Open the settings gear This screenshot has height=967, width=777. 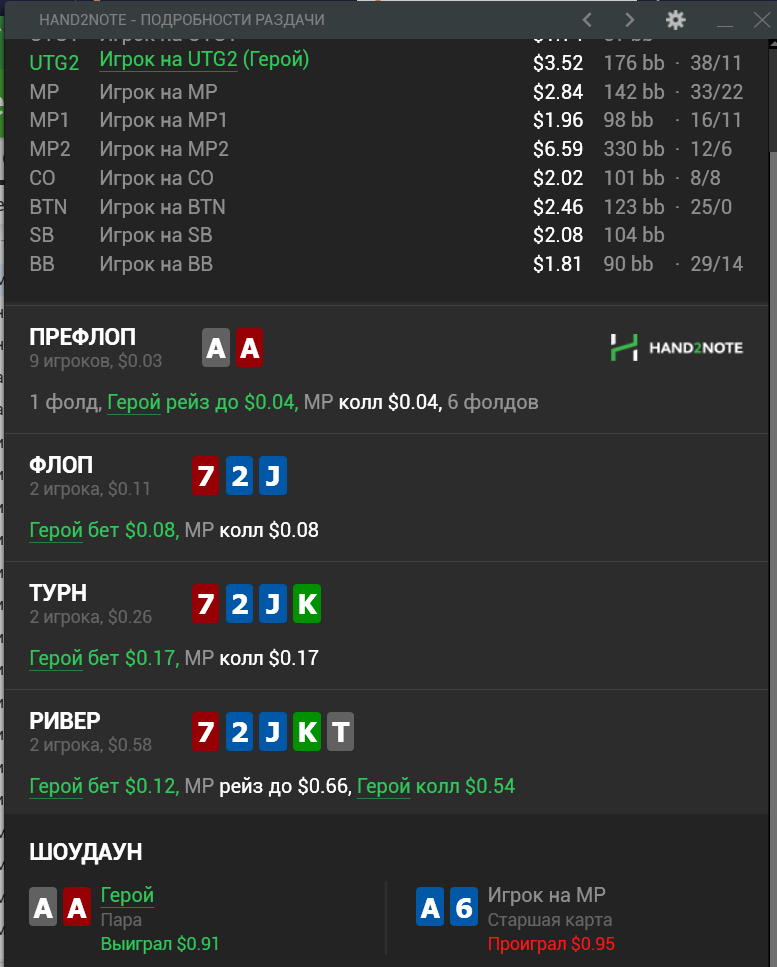(675, 19)
